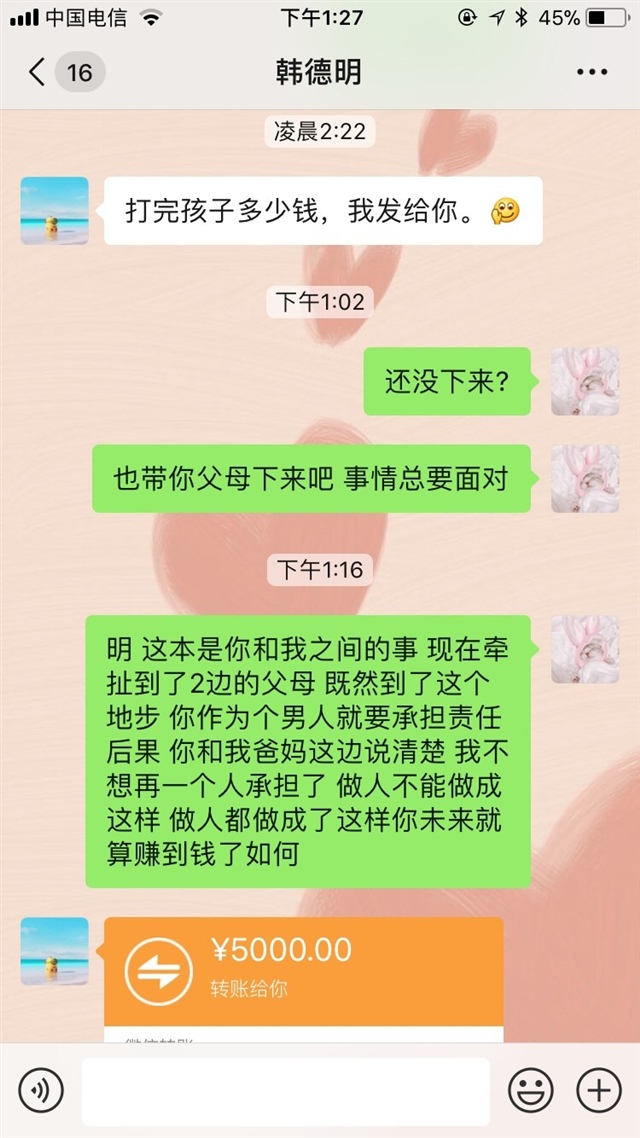Switch to voice message input
The image size is (640, 1138).
pyautogui.click(x=41, y=1090)
